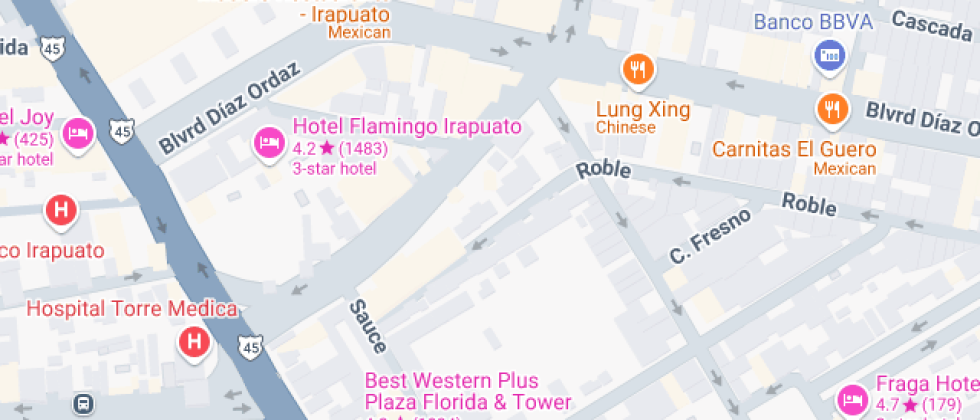Tap the bus stop icon on the map
This screenshot has width=980, height=420.
click(85, 405)
